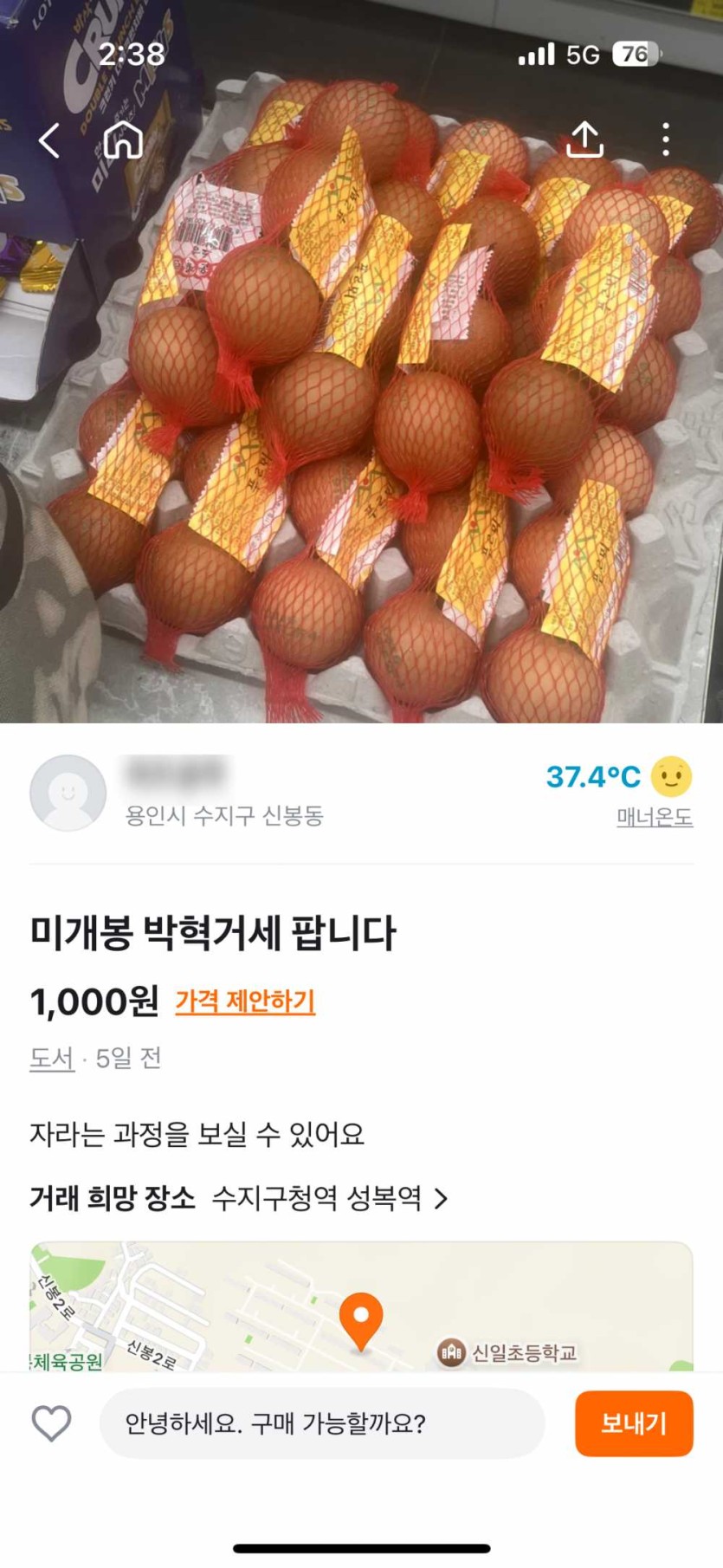Image resolution: width=723 pixels, height=1568 pixels.
Task: Open the three-dot overflow menu
Action: click(x=665, y=139)
